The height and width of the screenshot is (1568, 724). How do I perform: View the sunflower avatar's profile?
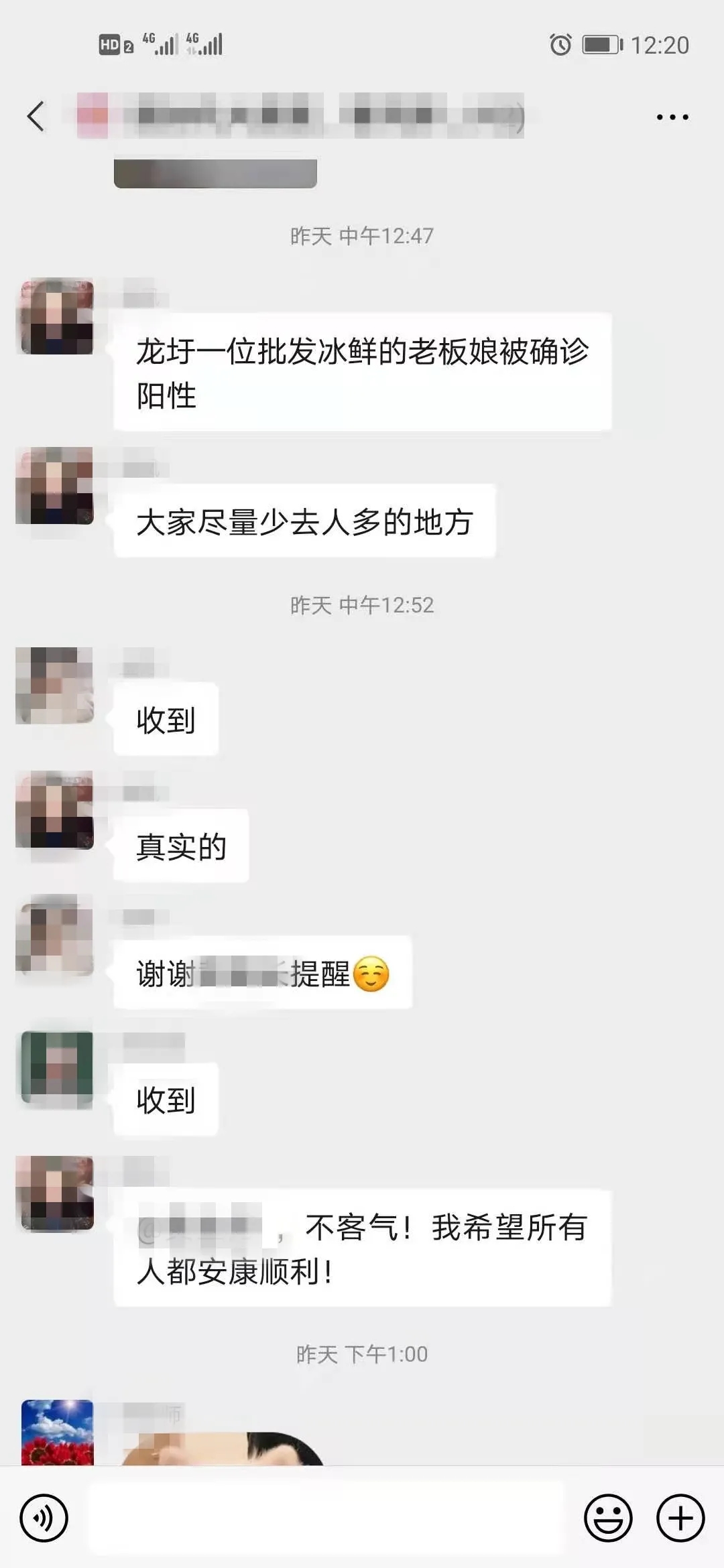[x=57, y=1431]
